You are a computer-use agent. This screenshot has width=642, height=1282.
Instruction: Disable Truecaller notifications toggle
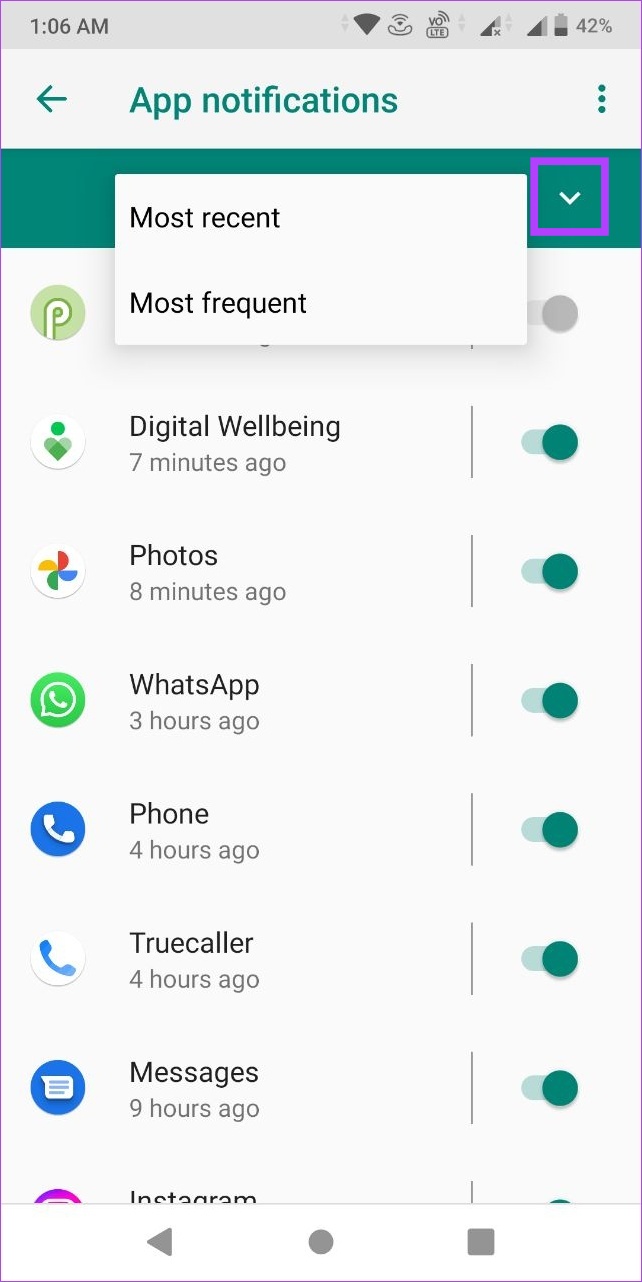[x=550, y=959]
